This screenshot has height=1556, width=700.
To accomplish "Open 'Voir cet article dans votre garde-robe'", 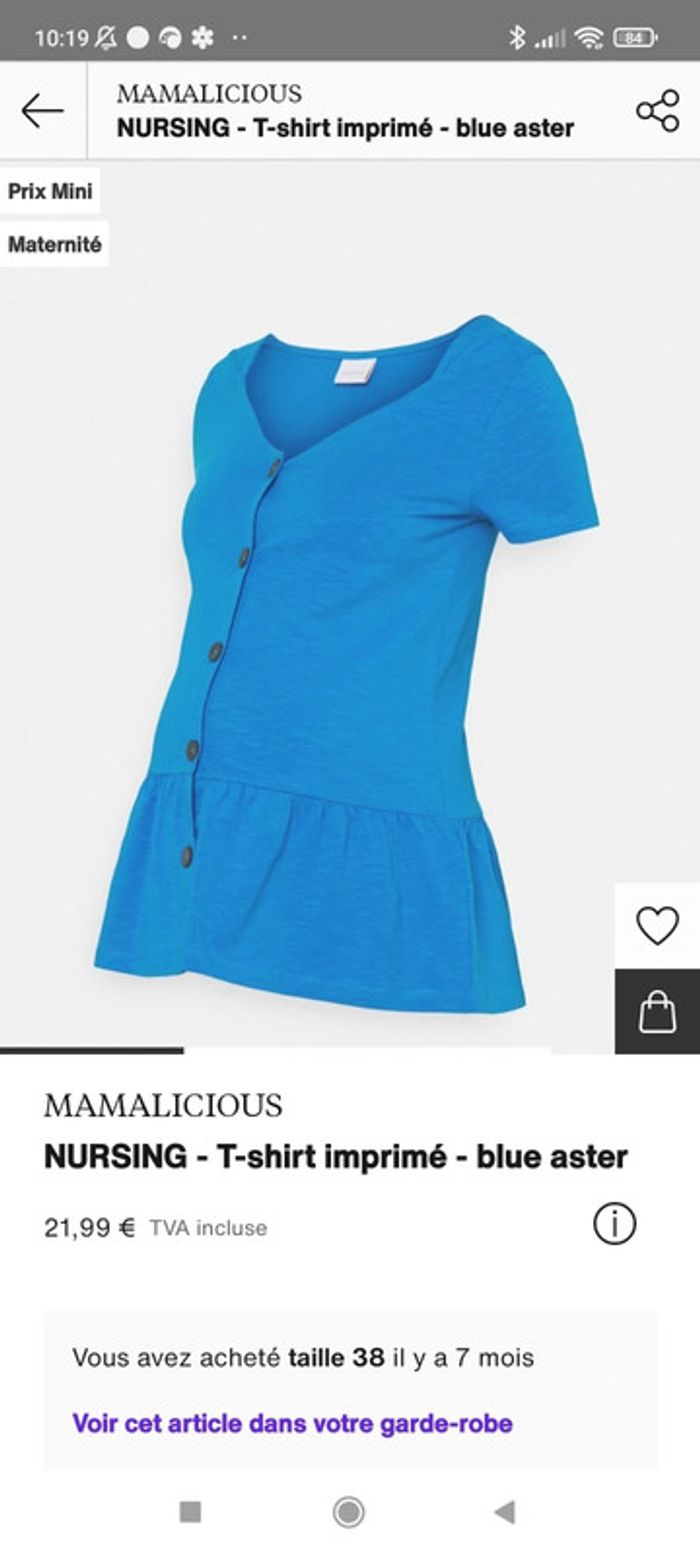I will 292,1423.
